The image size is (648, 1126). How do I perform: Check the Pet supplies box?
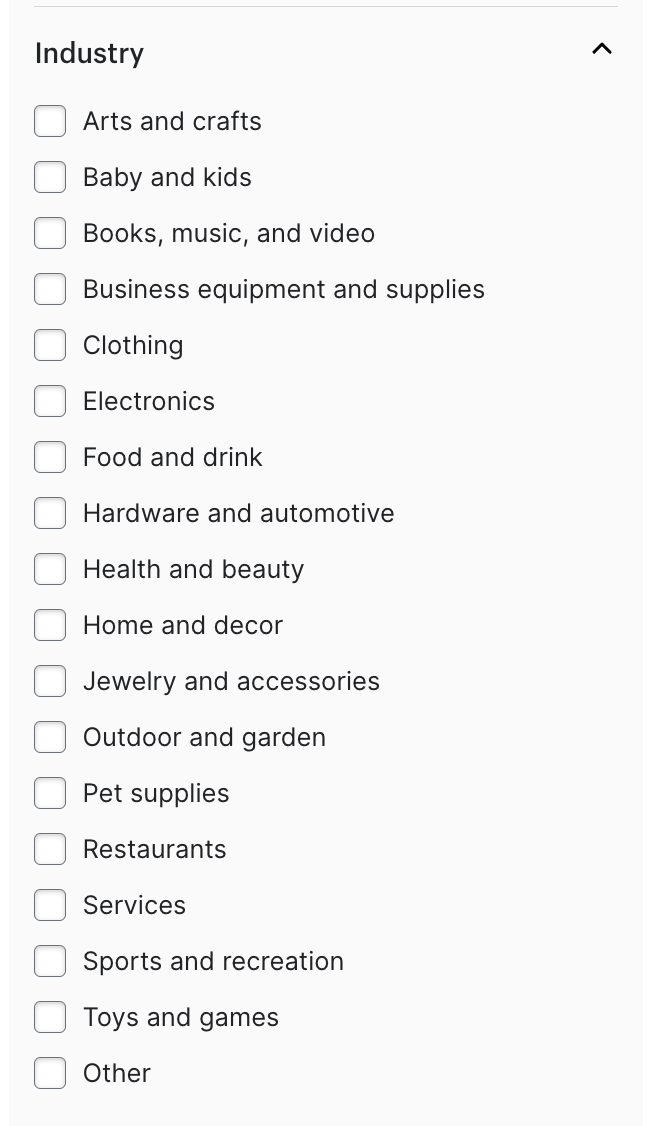(50, 793)
